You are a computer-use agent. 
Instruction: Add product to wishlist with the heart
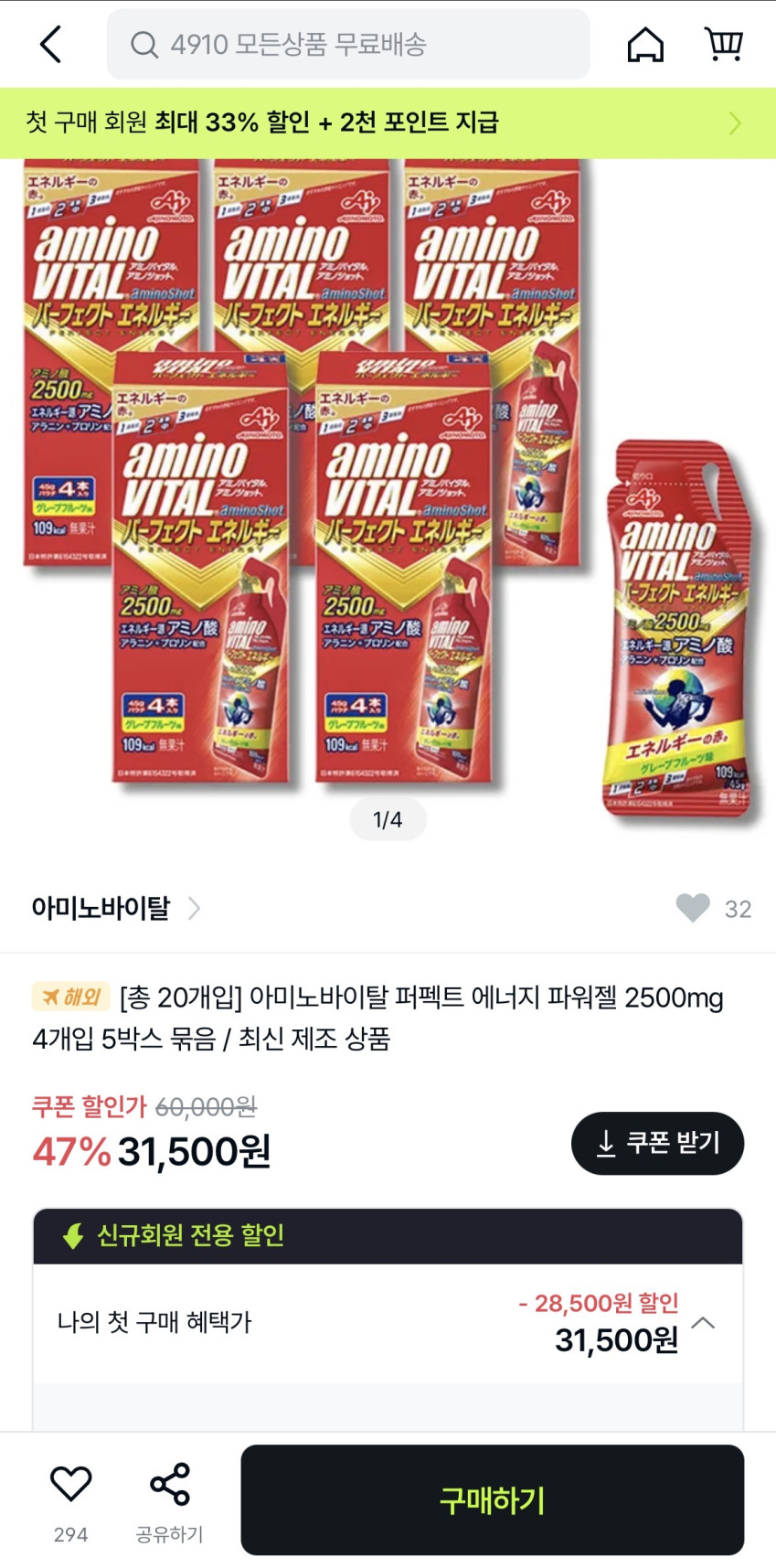pyautogui.click(x=70, y=1484)
